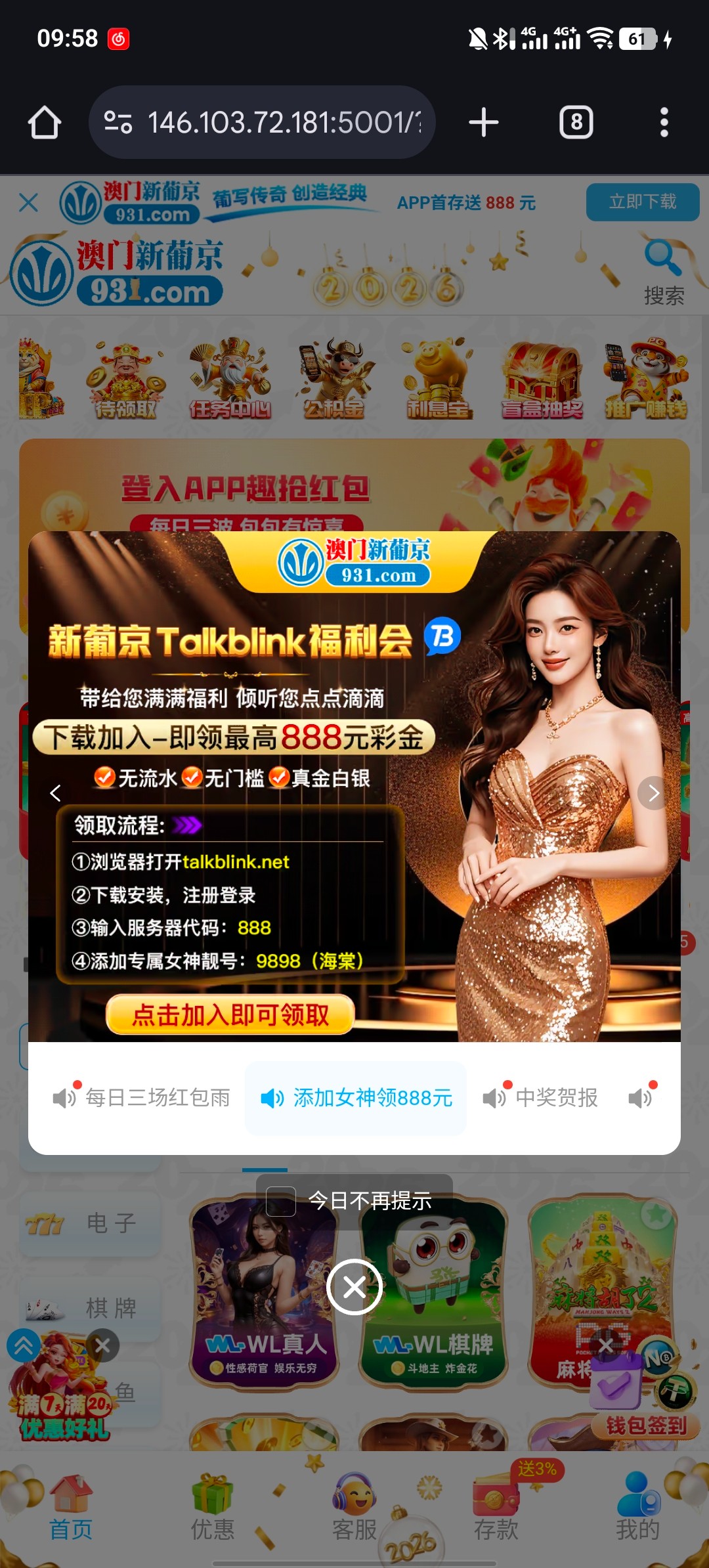Open the tab switcher showing 8 tabs
The image size is (709, 1568).
click(576, 123)
